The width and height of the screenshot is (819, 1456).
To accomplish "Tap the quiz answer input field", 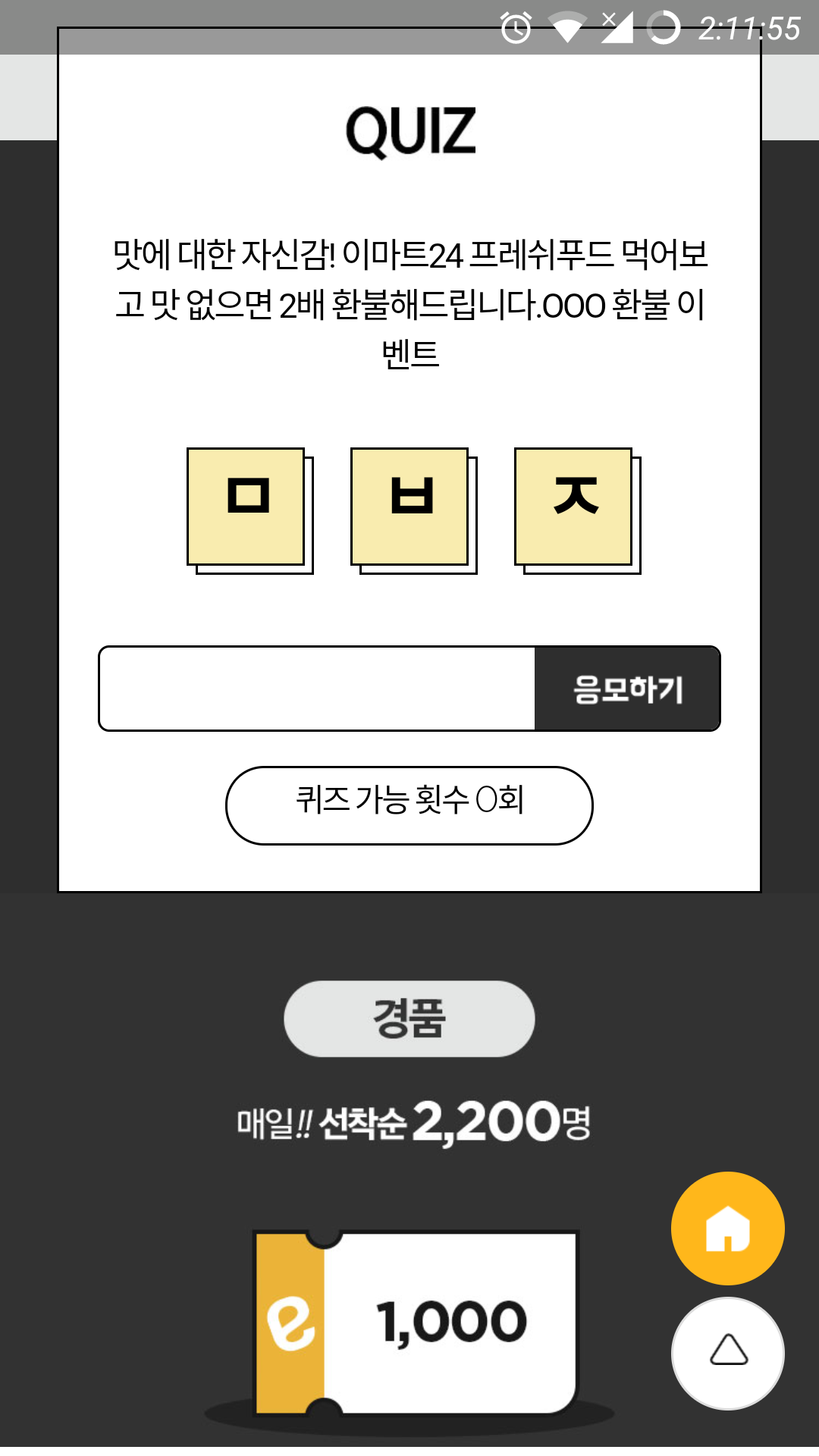I will (x=318, y=689).
